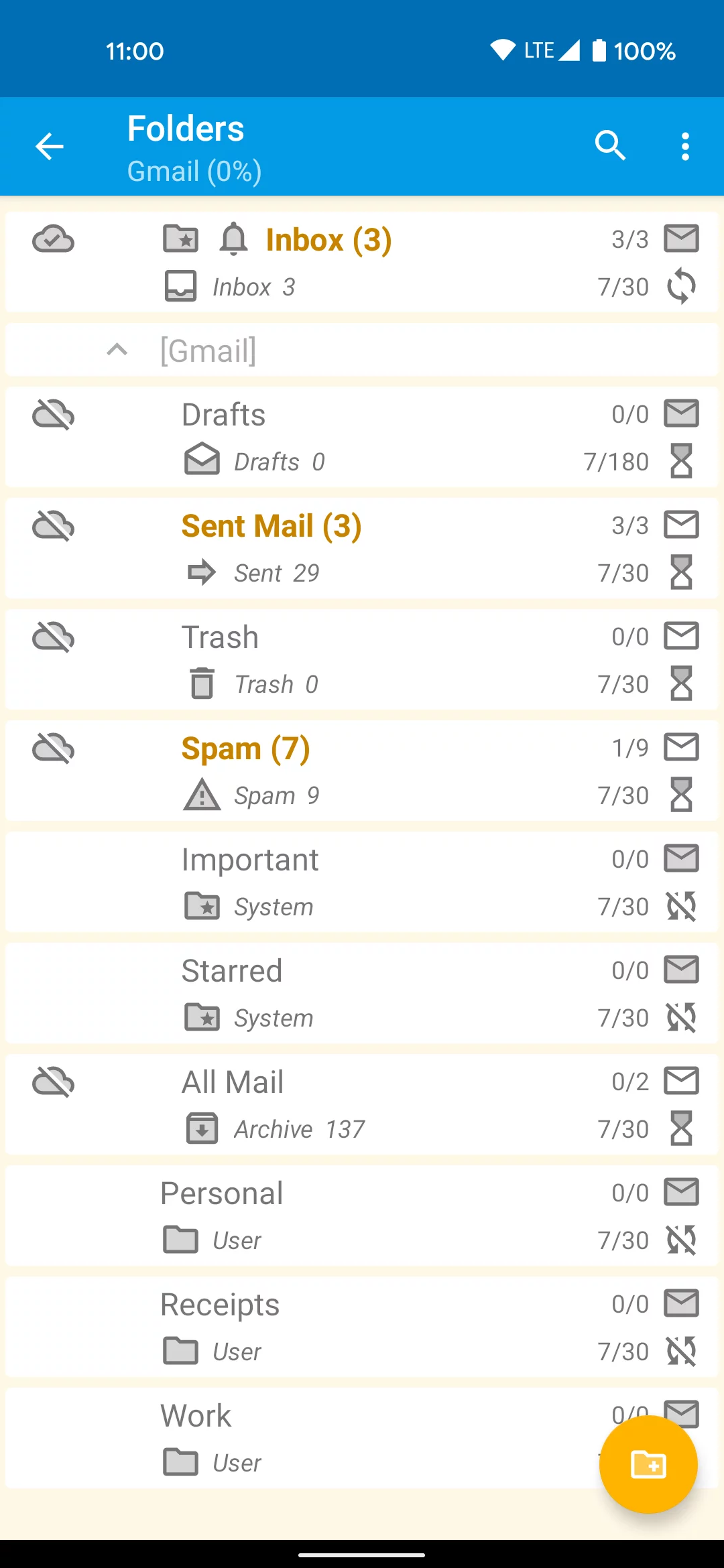Toggle the sync-disabled icon on Important row
The image size is (724, 1568).
coord(681,907)
